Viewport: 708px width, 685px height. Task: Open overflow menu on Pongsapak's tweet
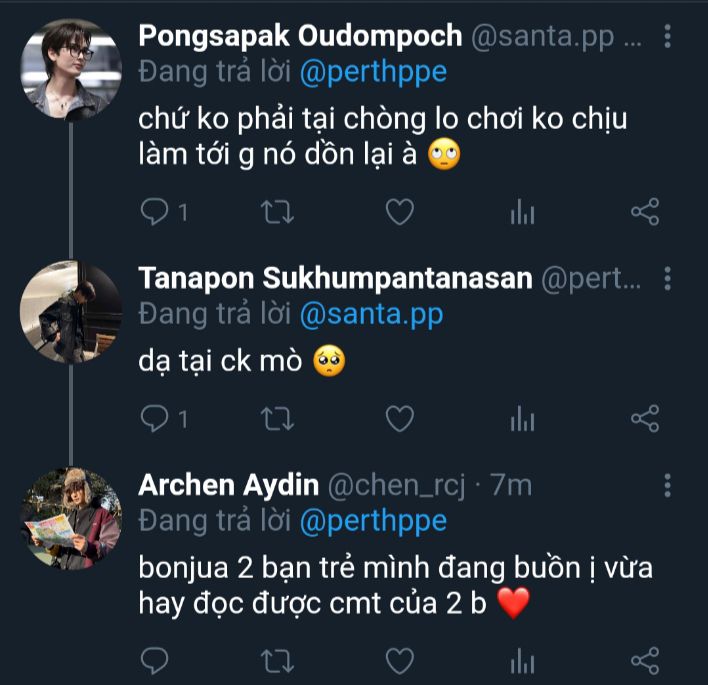(x=668, y=38)
